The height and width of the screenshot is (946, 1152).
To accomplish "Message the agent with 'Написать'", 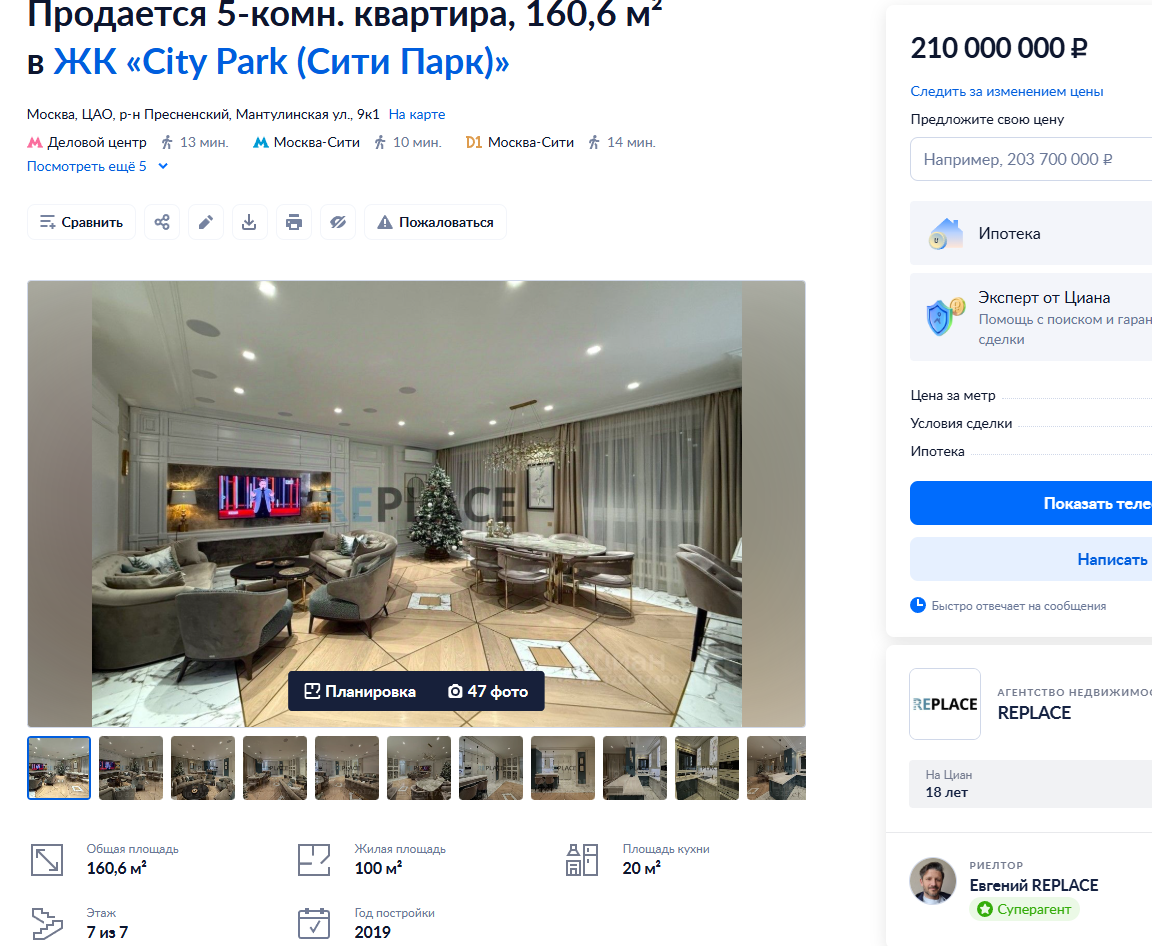I will (1031, 559).
